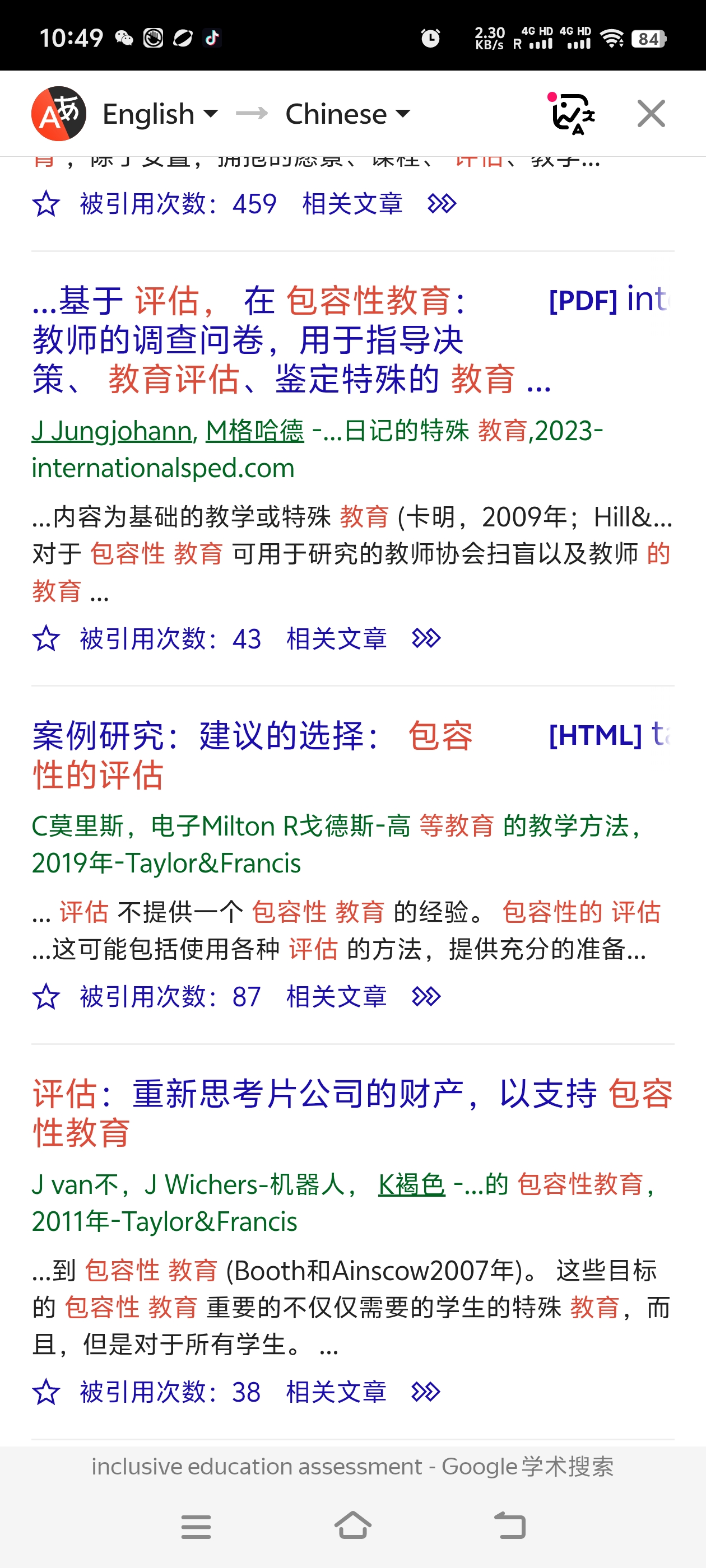Screen dimensions: 706x1568
Task: Open the [PDF] link beside the survey article
Action: click(609, 300)
